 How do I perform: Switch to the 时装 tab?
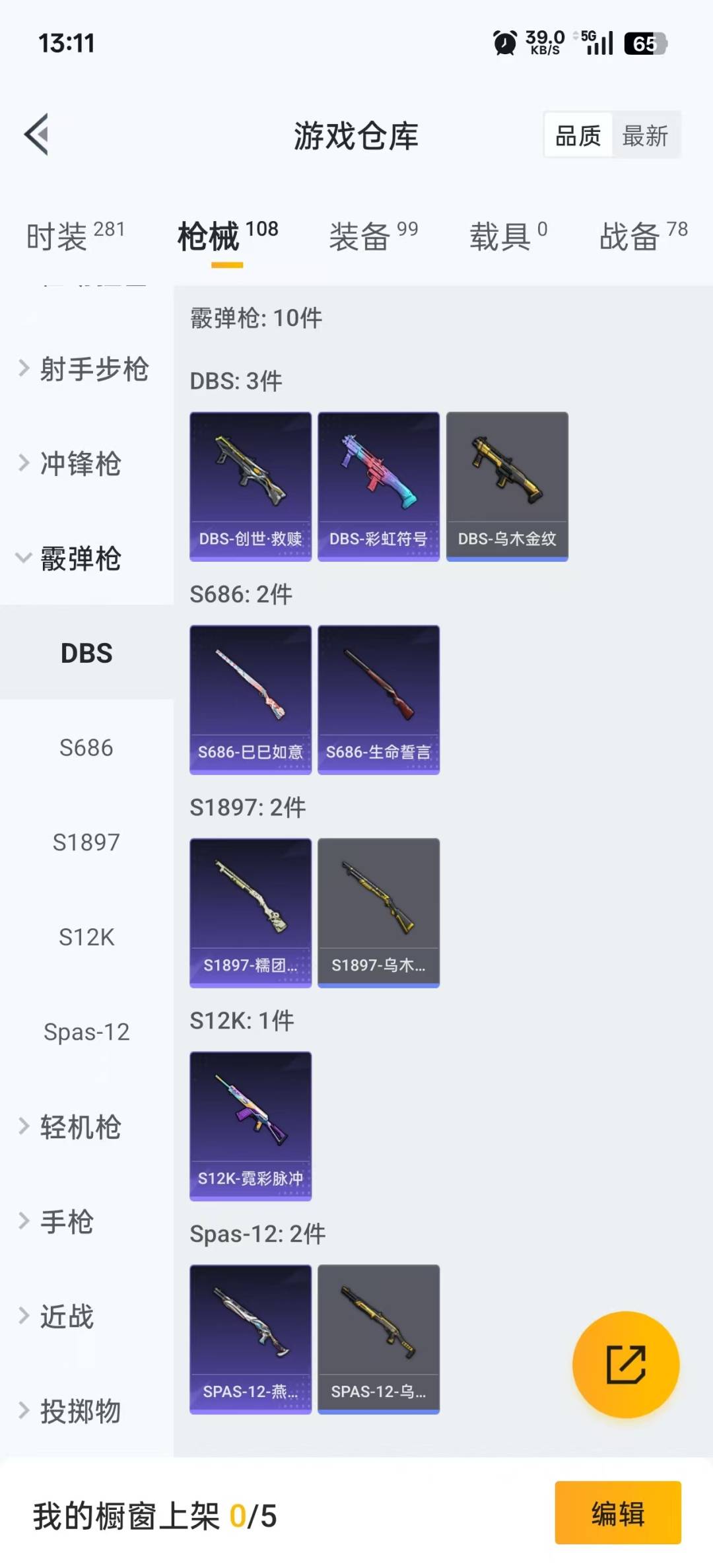tap(75, 236)
